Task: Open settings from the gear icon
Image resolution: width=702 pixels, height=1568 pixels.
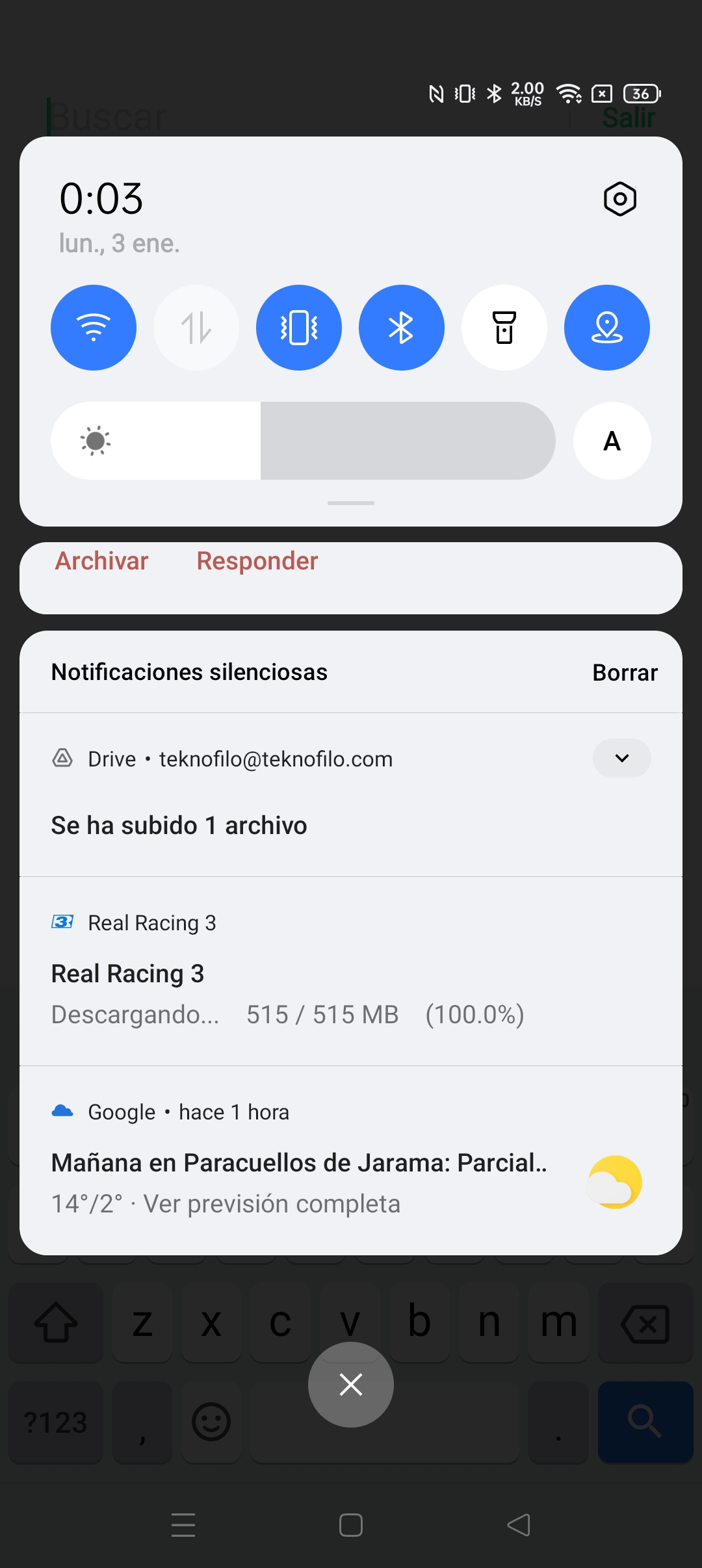Action: coord(620,199)
